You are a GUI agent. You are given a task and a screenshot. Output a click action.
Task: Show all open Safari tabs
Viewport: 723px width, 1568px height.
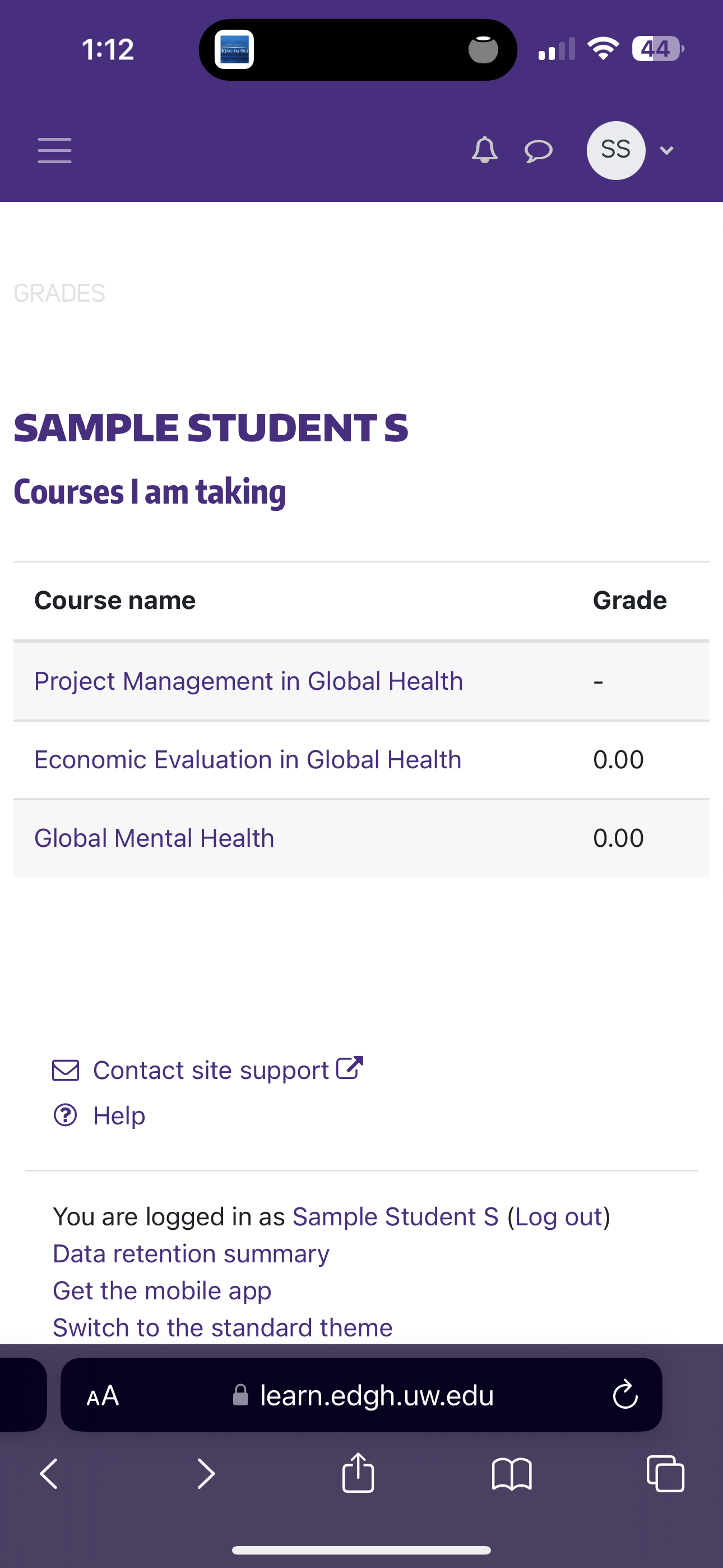tap(665, 1474)
